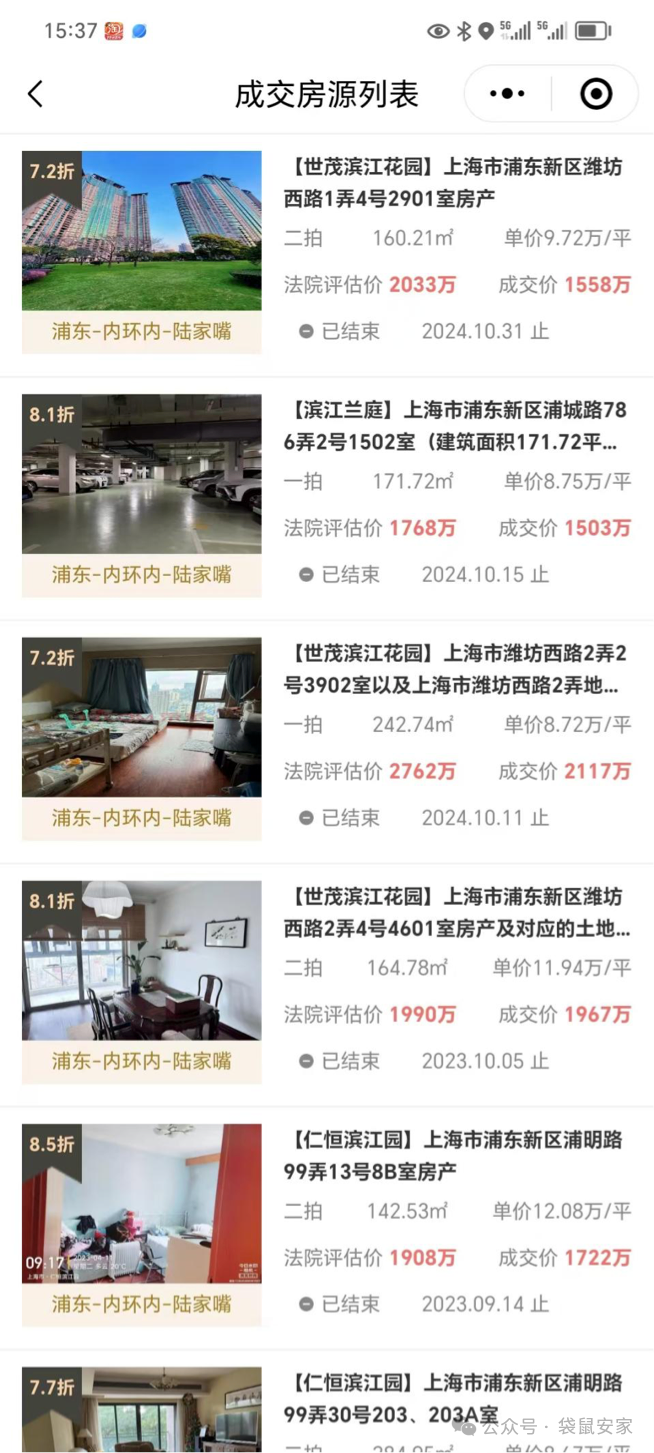654x1453 pixels.
Task: Open the 世茂滨江花园 3902室 listing
Action: (x=456, y=669)
